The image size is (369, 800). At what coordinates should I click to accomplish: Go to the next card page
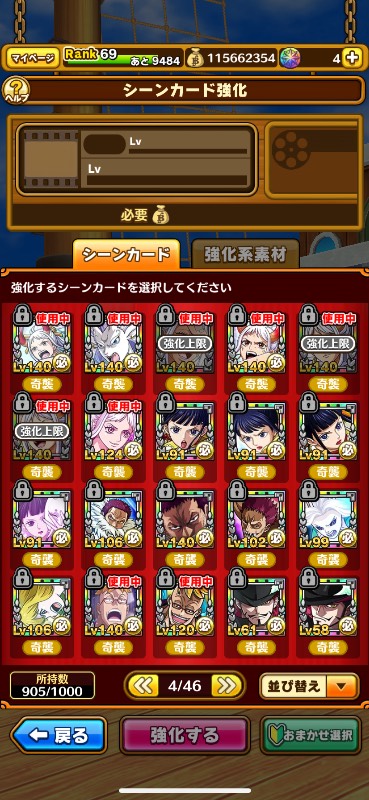[226, 686]
